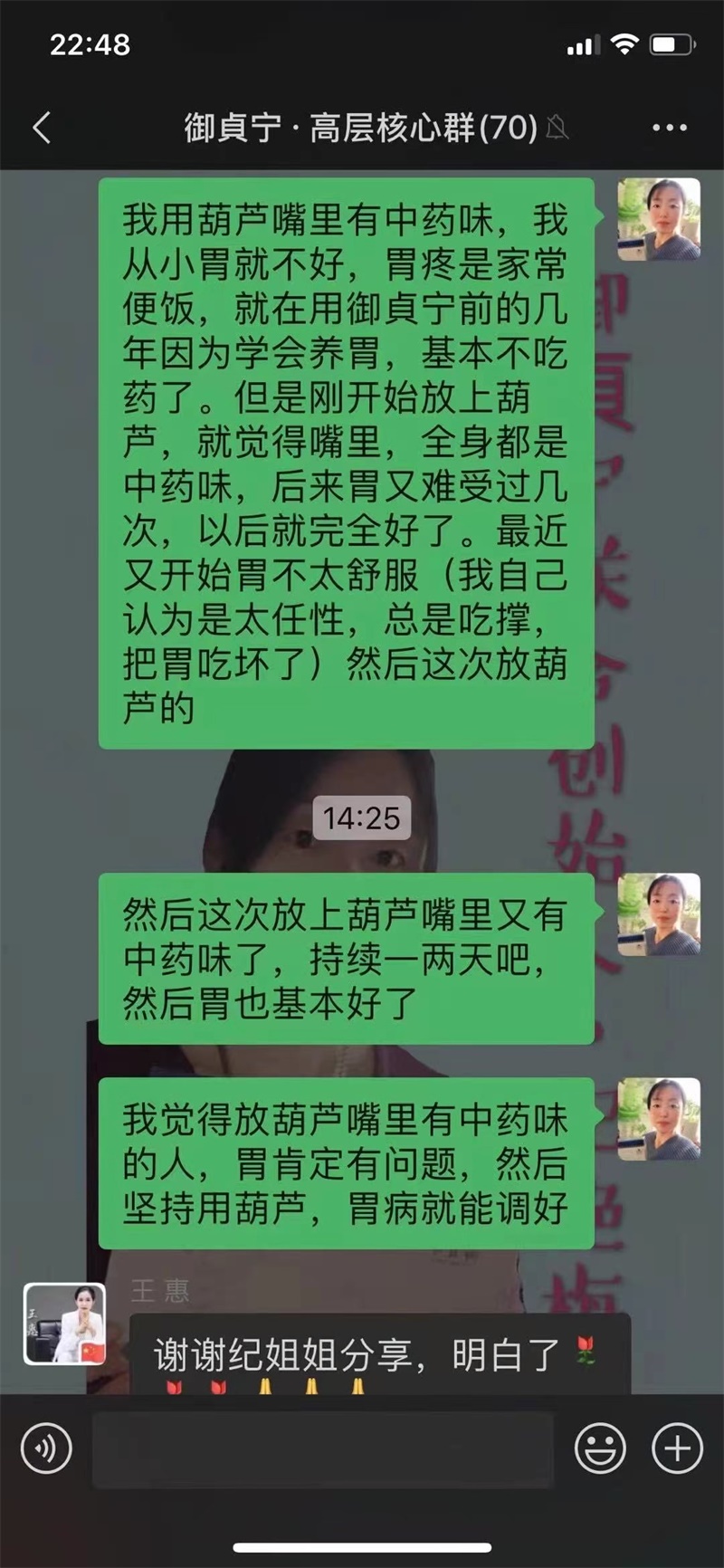Open the plus attachments menu
Screen dimensions: 724x1568
point(677,1449)
